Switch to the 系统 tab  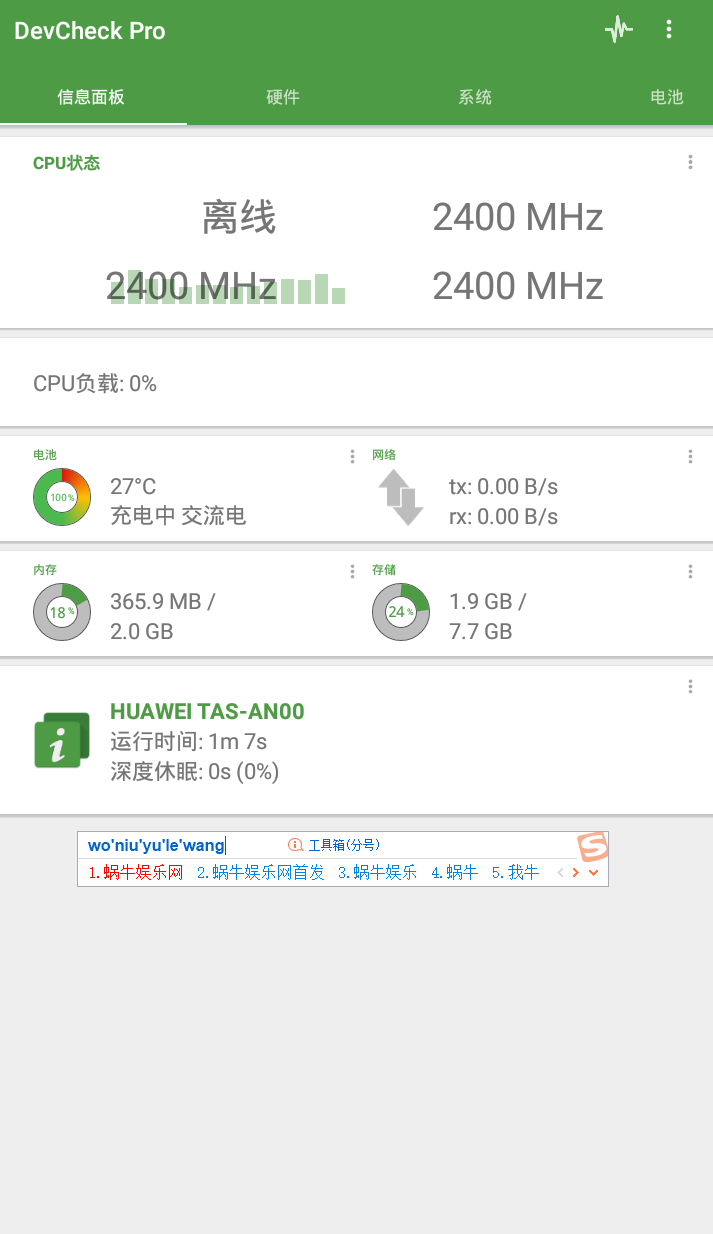(475, 97)
